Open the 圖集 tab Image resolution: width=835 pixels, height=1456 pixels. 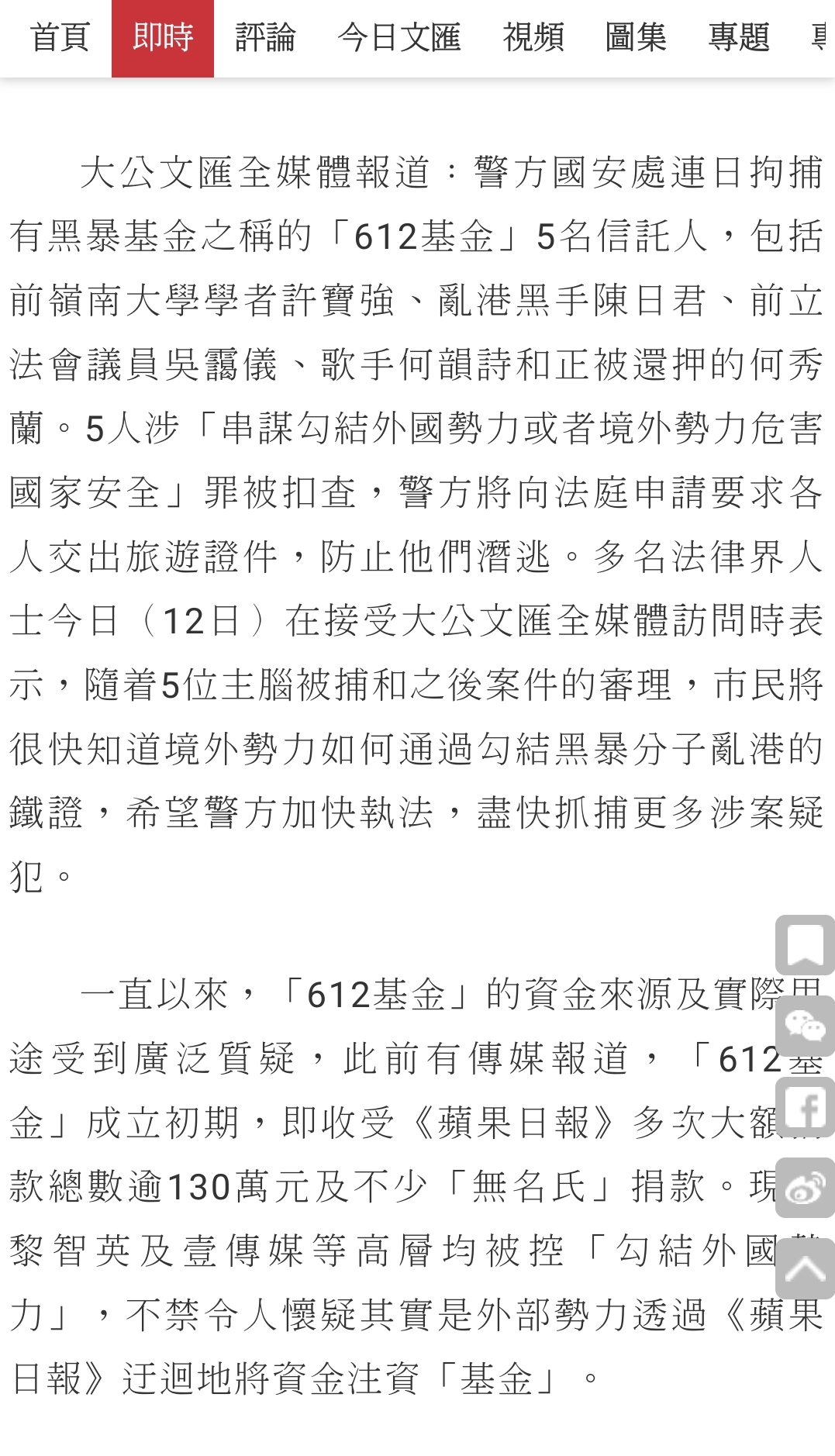coord(636,37)
